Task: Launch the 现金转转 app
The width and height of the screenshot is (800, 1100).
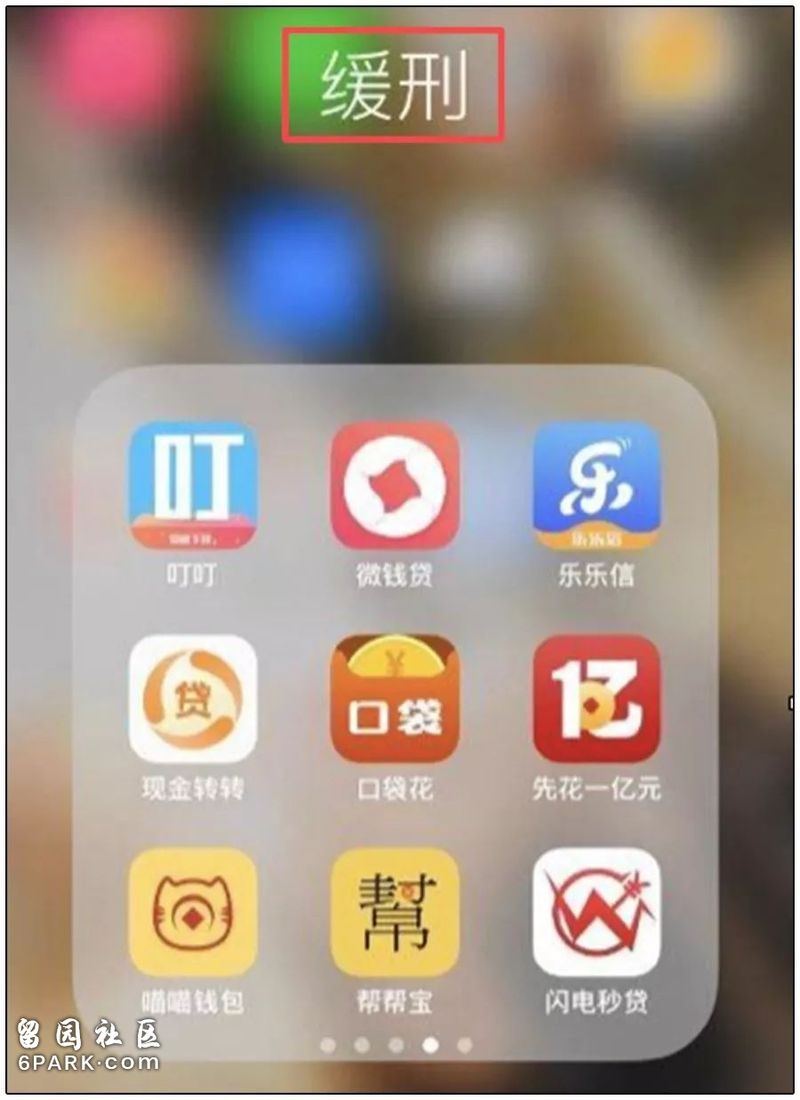Action: (193, 699)
